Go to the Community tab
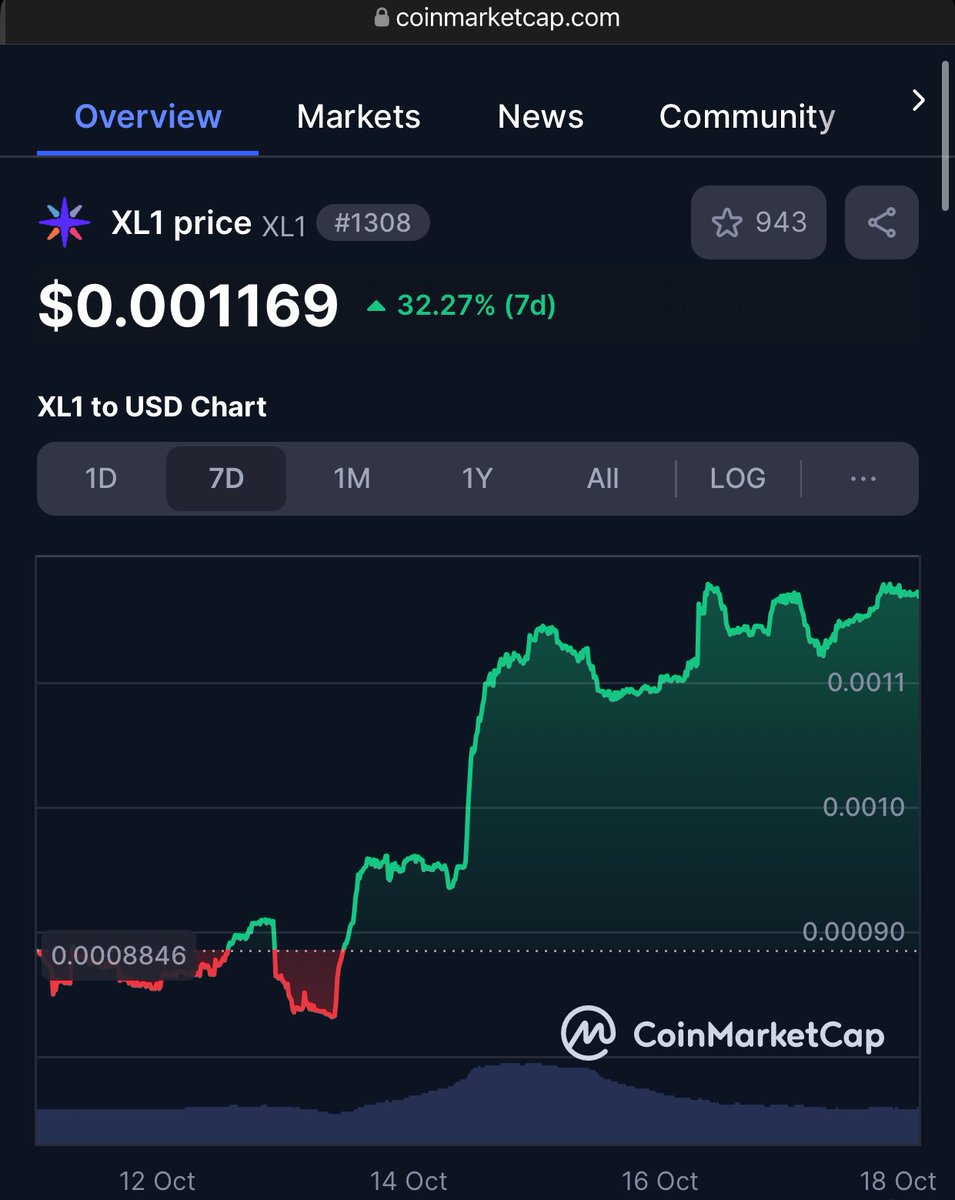Screen dimensions: 955x1200 point(746,117)
